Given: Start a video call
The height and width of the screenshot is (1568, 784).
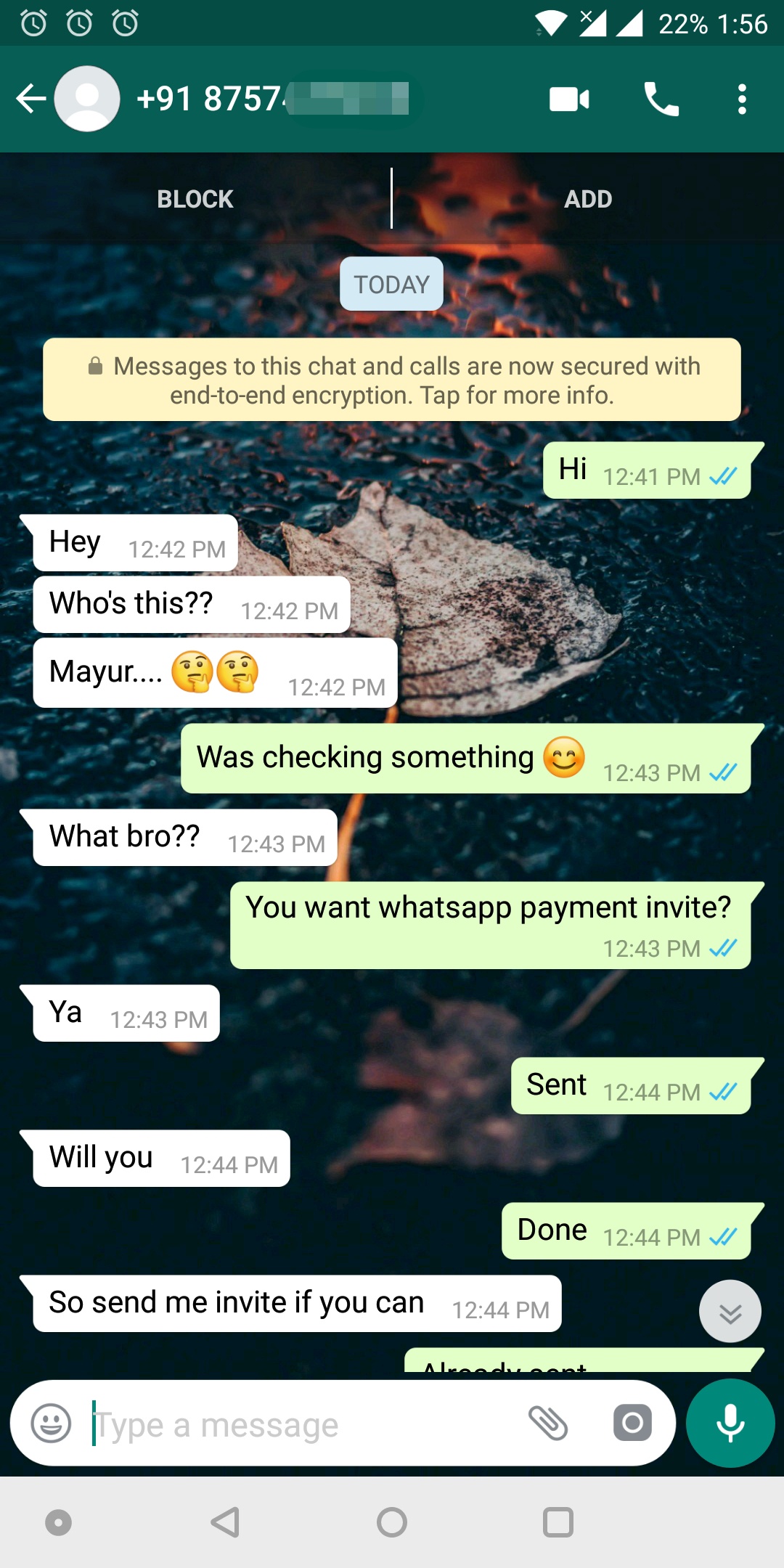Looking at the screenshot, I should [569, 99].
